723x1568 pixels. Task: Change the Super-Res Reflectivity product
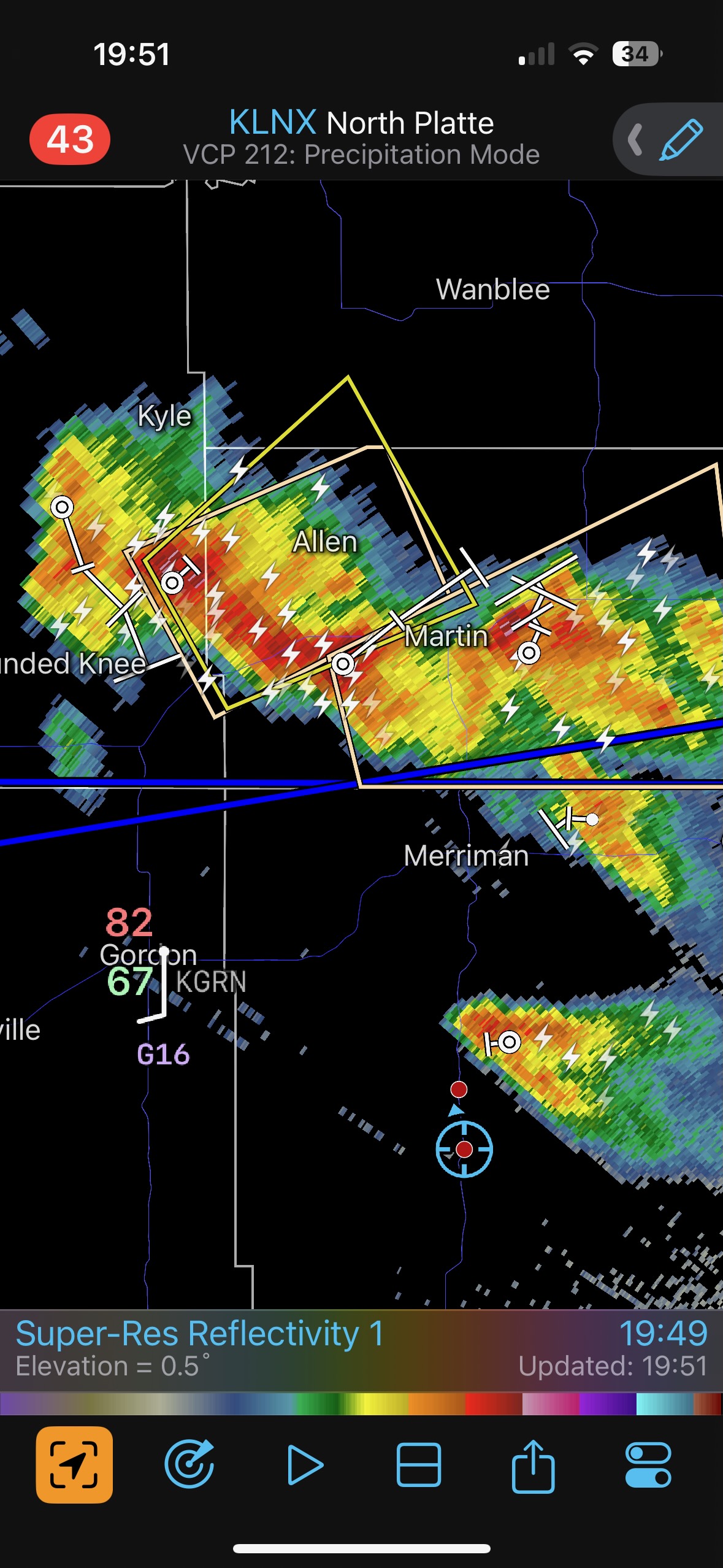[200, 1335]
